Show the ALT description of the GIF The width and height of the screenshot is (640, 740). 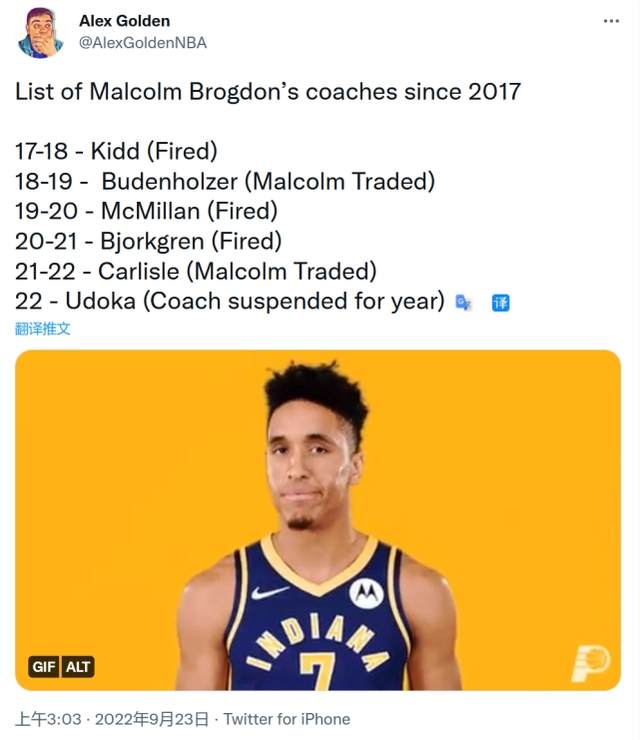78,667
